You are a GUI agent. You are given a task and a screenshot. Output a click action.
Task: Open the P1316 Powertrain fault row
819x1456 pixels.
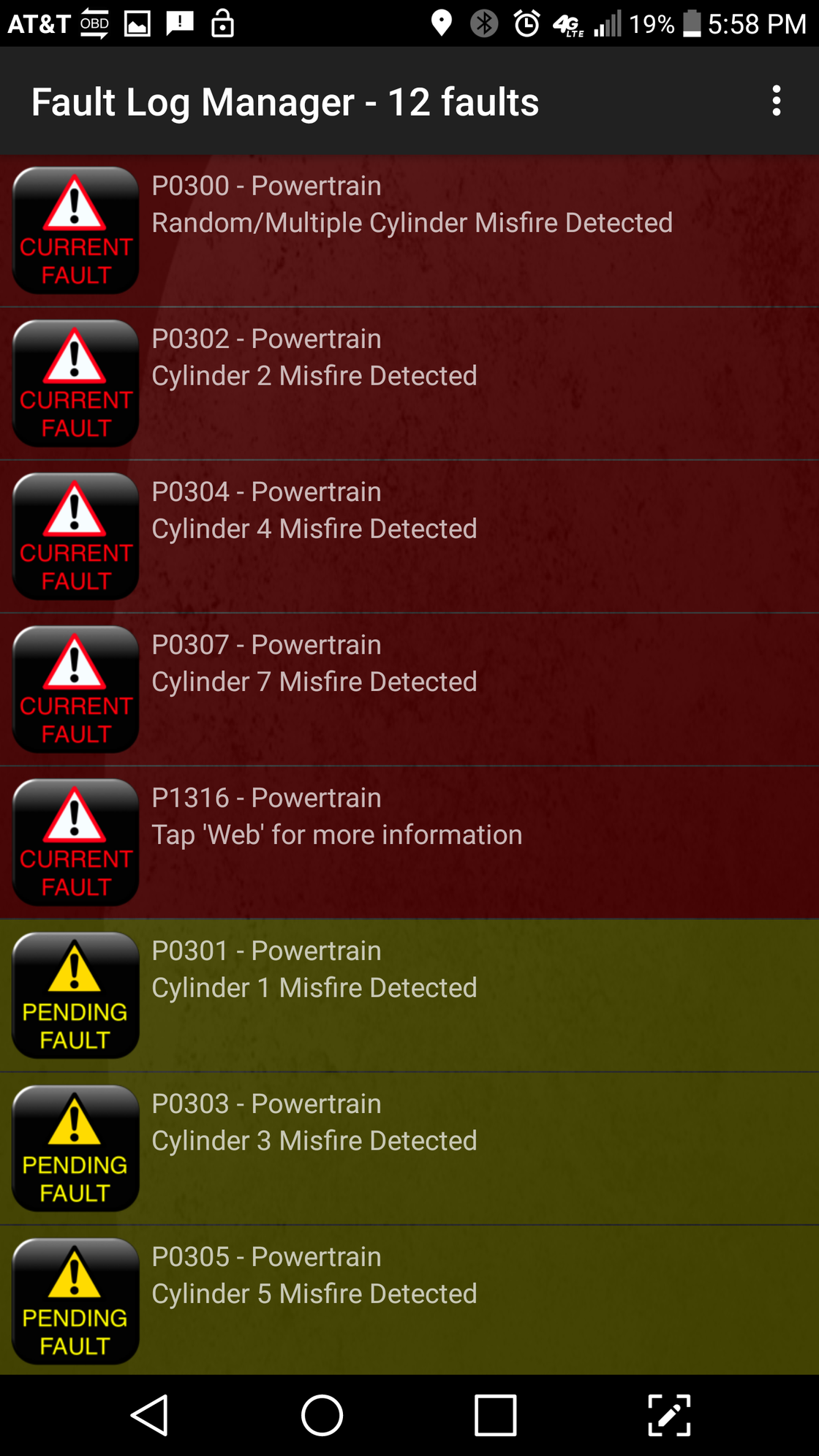pyautogui.click(x=409, y=842)
